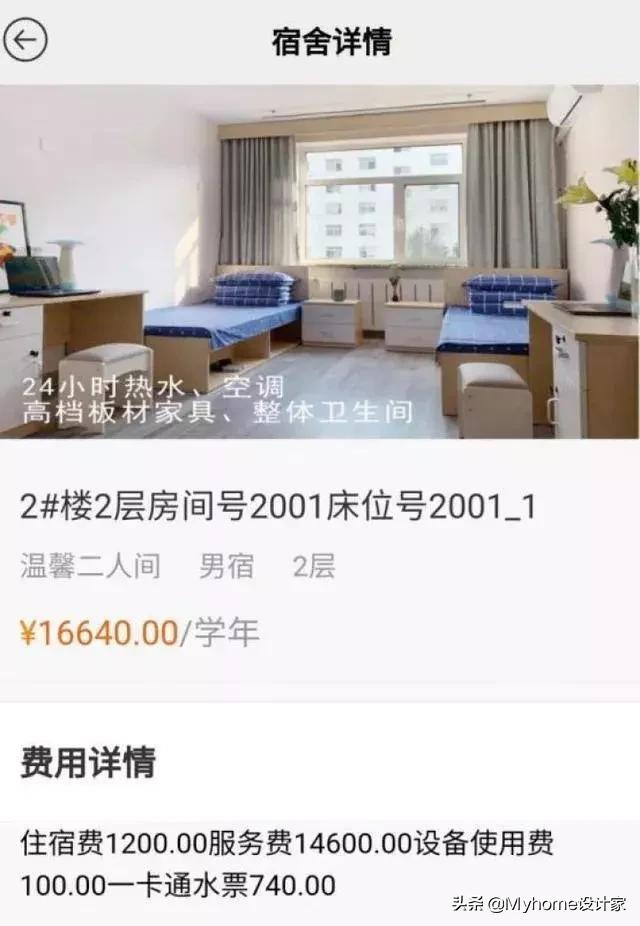Viewport: 640px width, 926px height.
Task: Go back using the top-left arrow
Action: coord(26,40)
